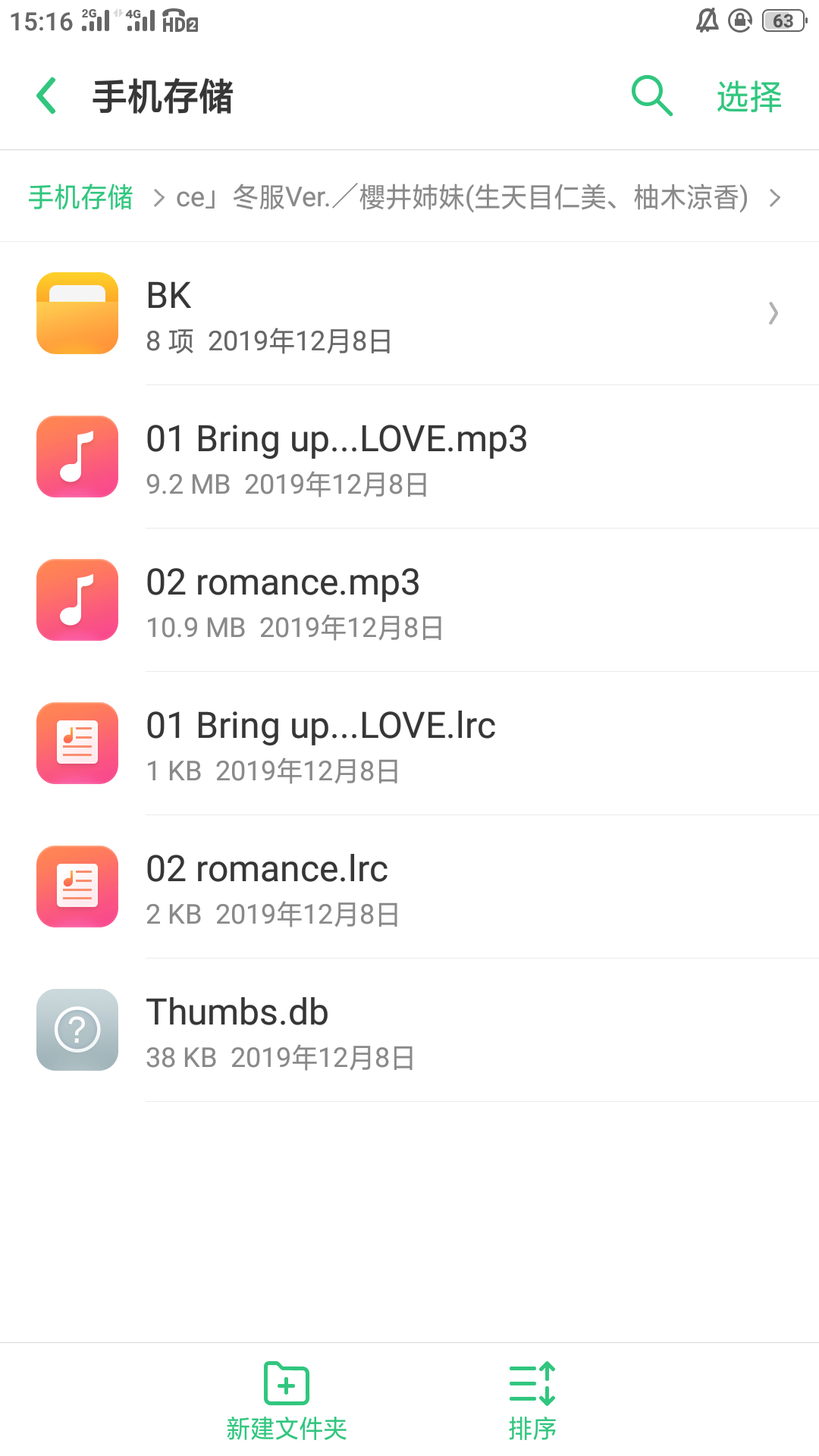Create a new folder with 新建文件夹
819x1456 pixels.
[287, 1401]
